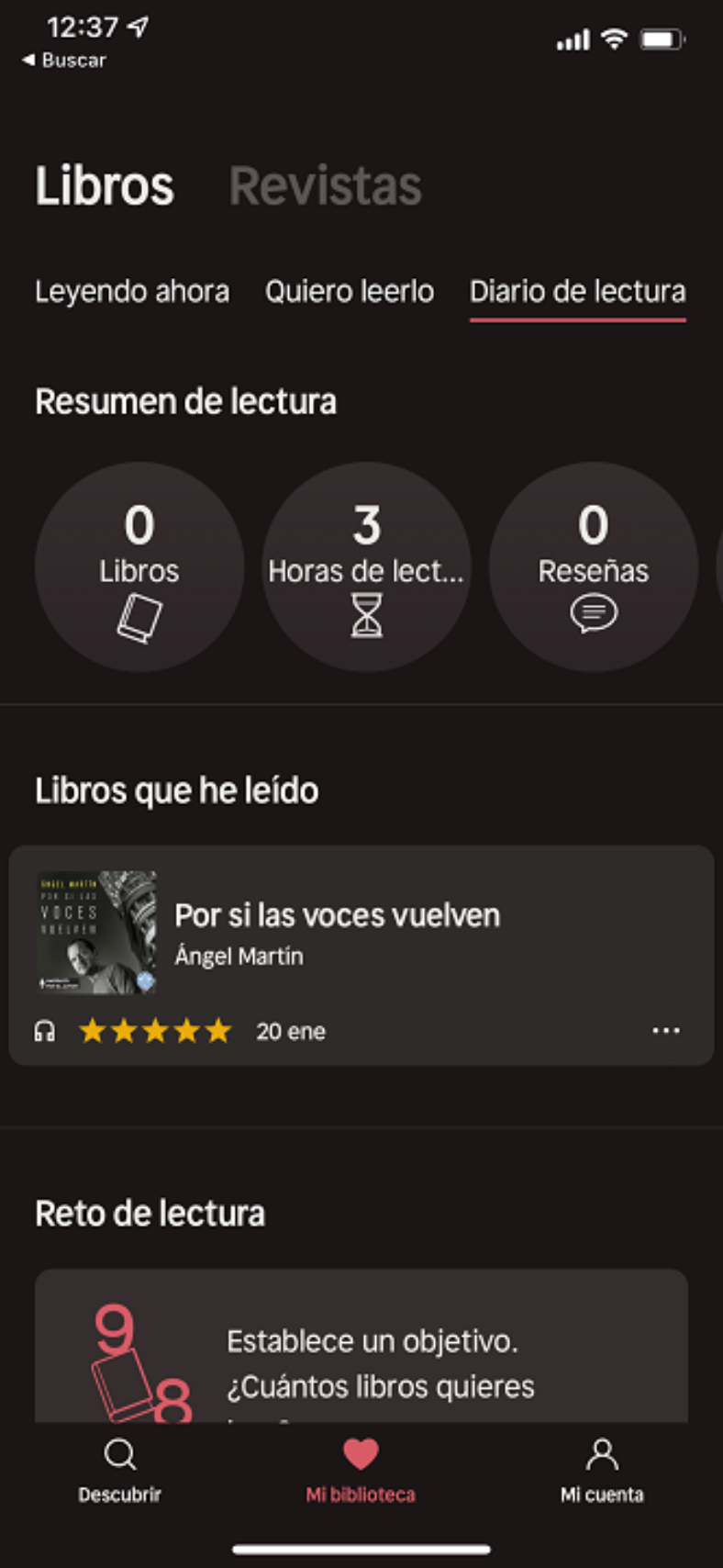Tap the first star to change rating
The width and height of the screenshot is (723, 1568).
(x=92, y=1031)
